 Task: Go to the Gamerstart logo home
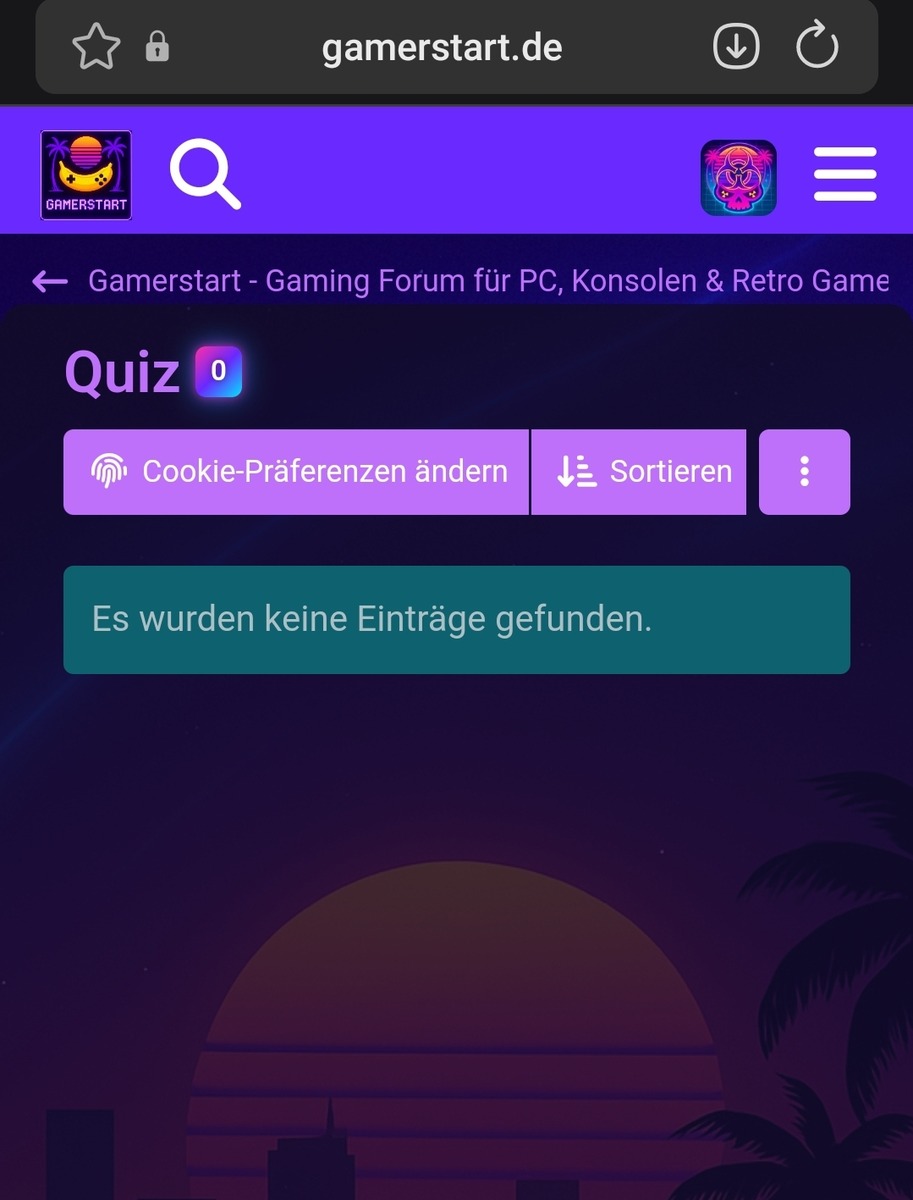point(86,176)
